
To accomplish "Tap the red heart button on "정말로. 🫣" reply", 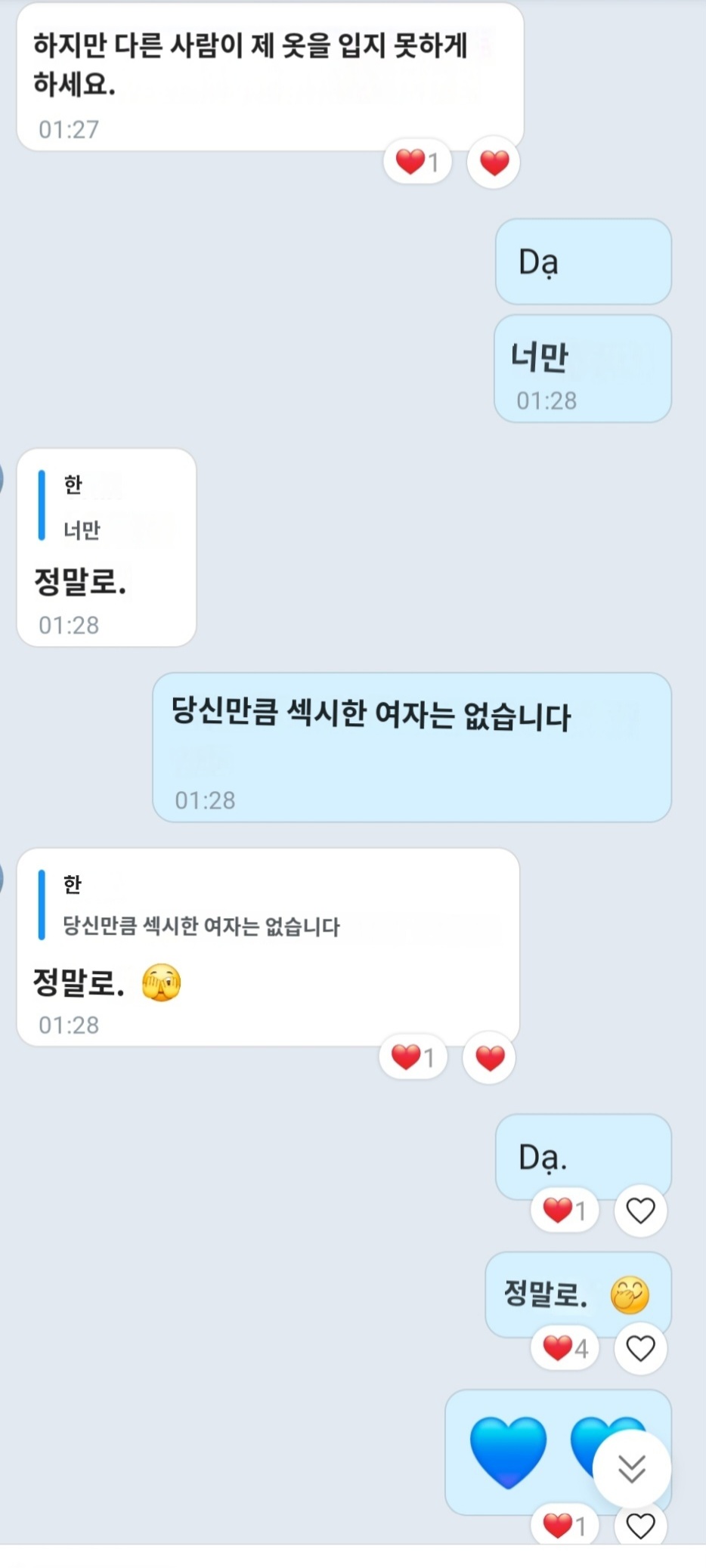I will tap(490, 1058).
